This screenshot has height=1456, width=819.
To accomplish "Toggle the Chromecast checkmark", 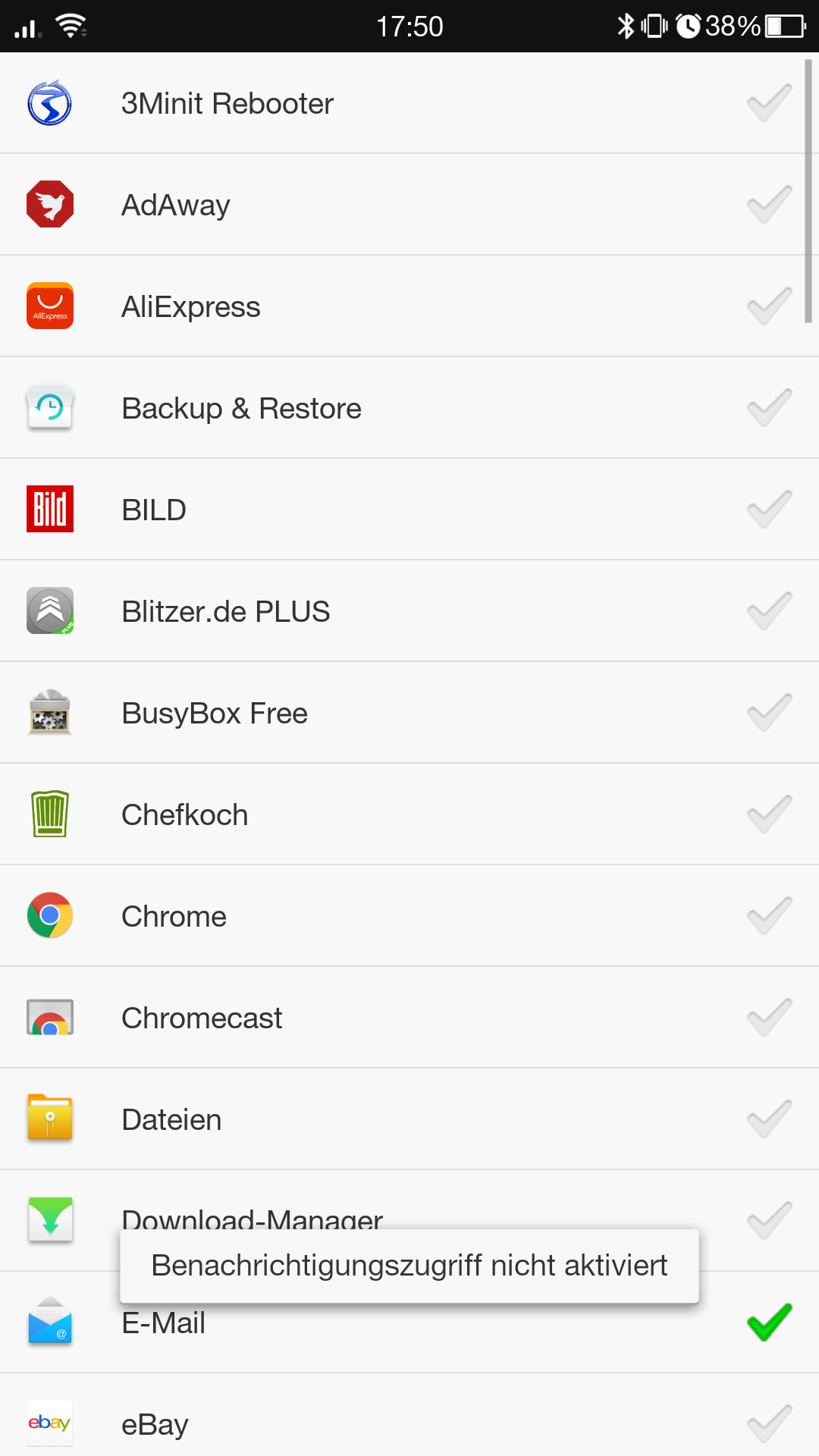I will coord(769,1018).
